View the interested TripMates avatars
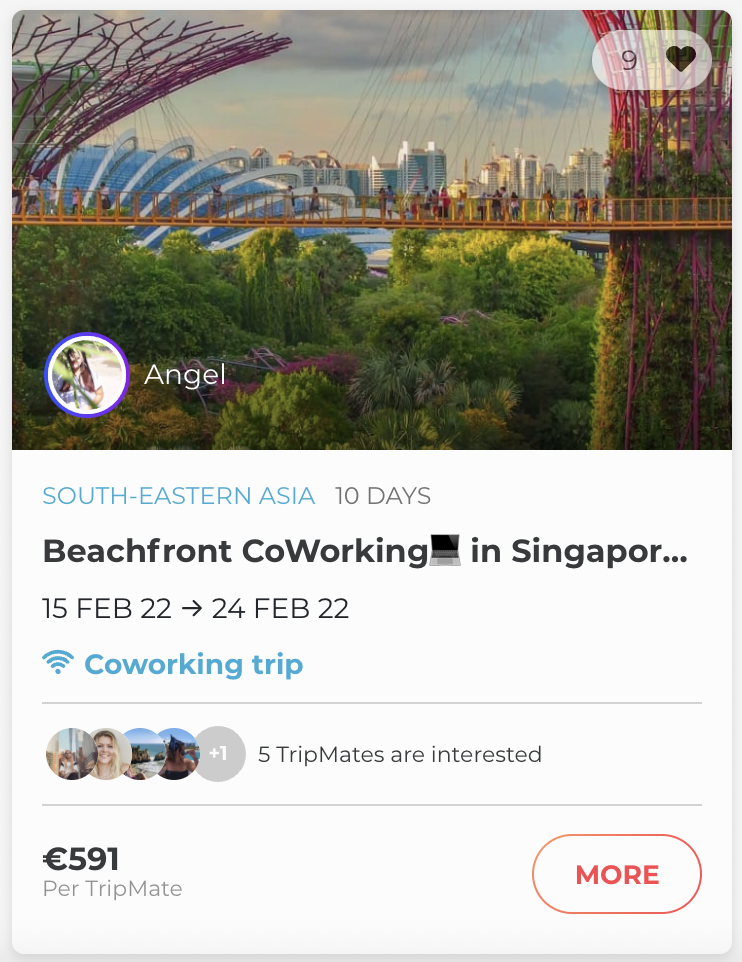This screenshot has height=962, width=742. tap(145, 754)
